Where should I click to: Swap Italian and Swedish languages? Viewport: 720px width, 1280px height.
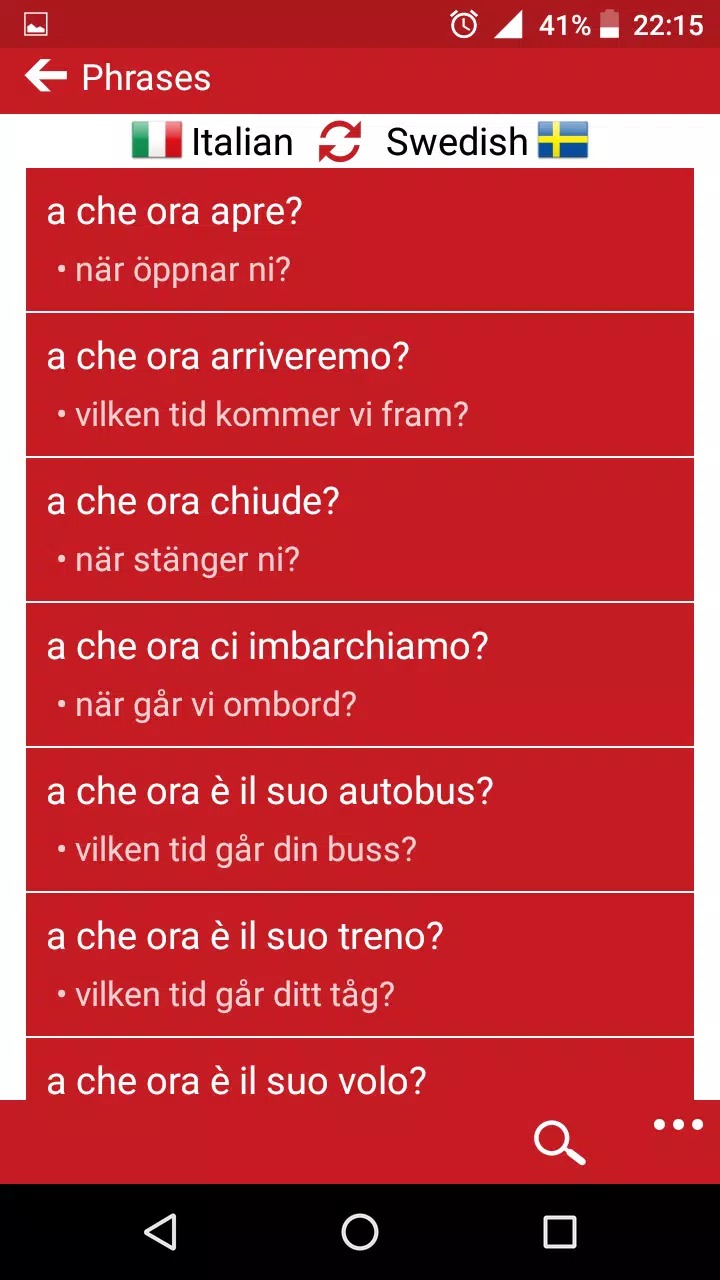339,142
